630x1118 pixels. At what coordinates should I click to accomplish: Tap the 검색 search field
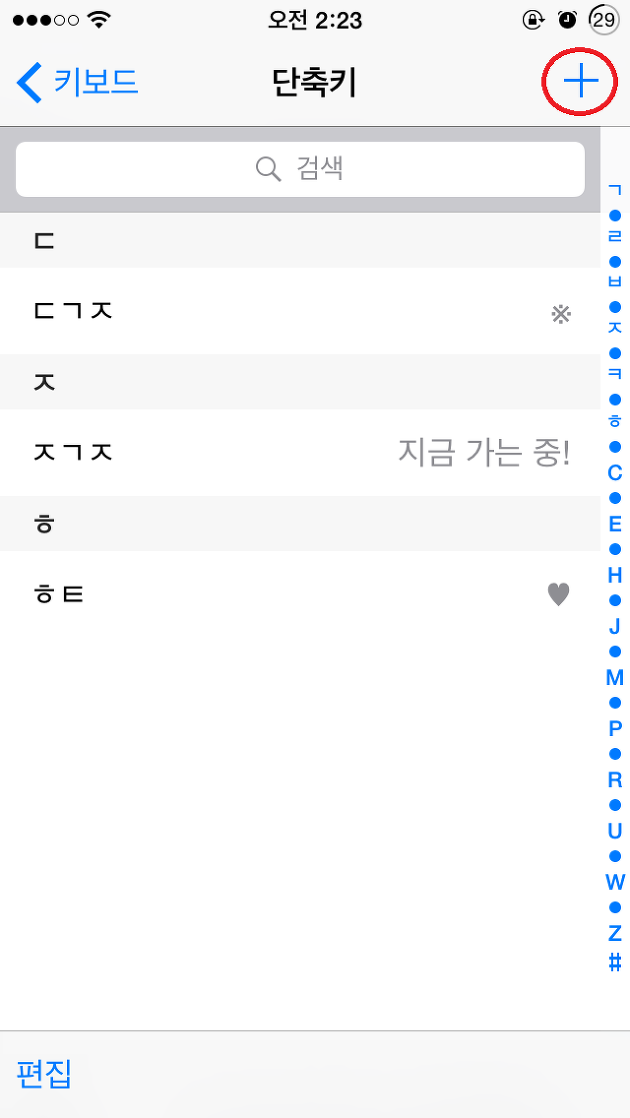(300, 169)
